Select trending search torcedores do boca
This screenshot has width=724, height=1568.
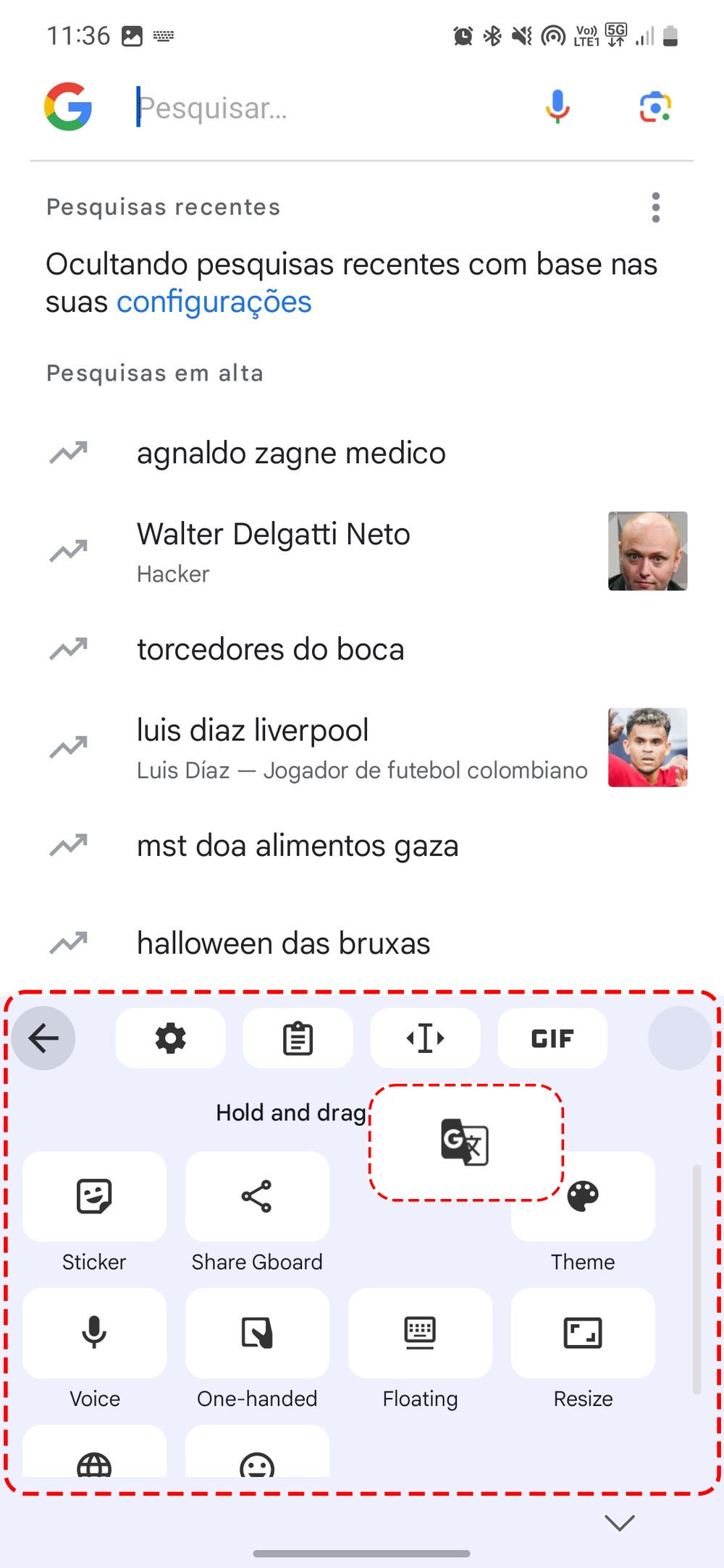[271, 650]
